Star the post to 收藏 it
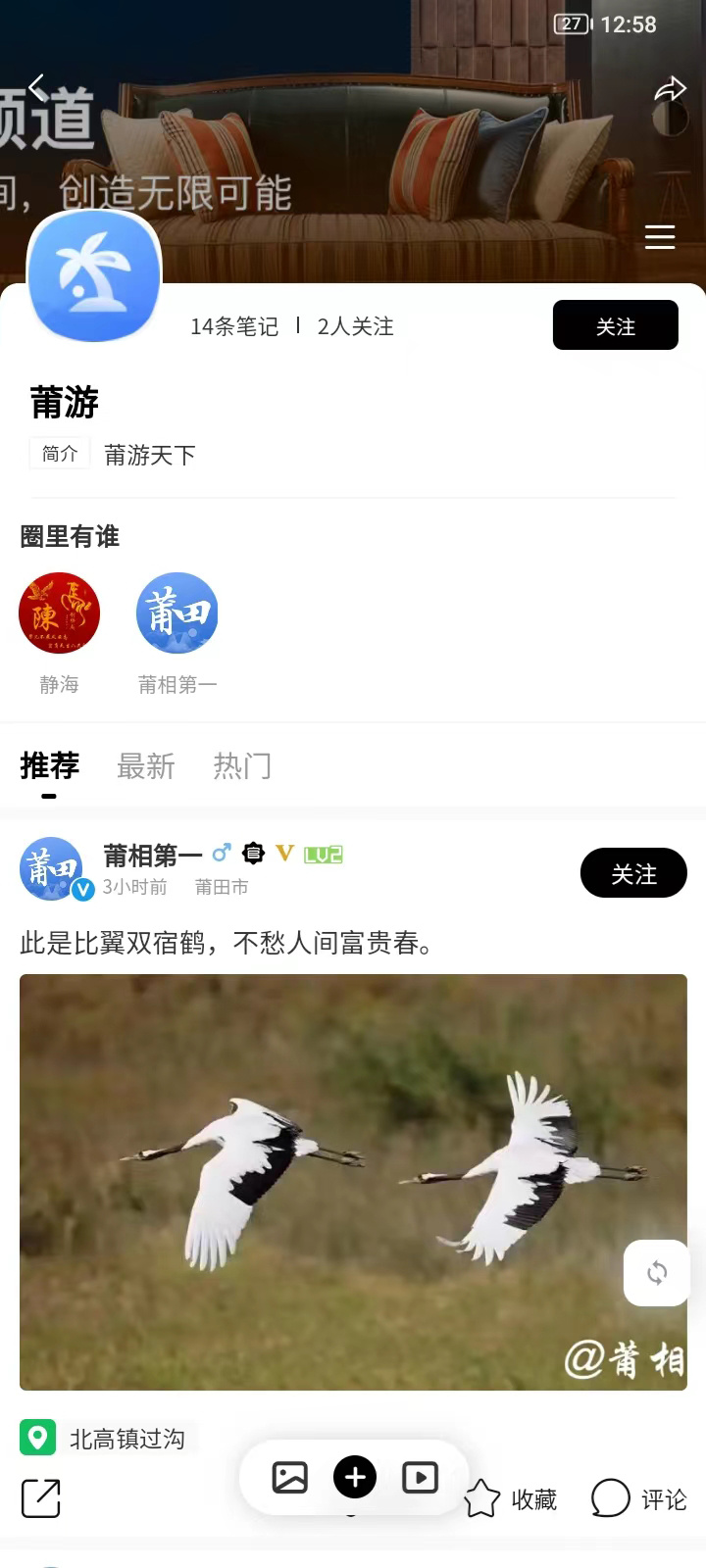The image size is (706, 1568). point(480,1498)
